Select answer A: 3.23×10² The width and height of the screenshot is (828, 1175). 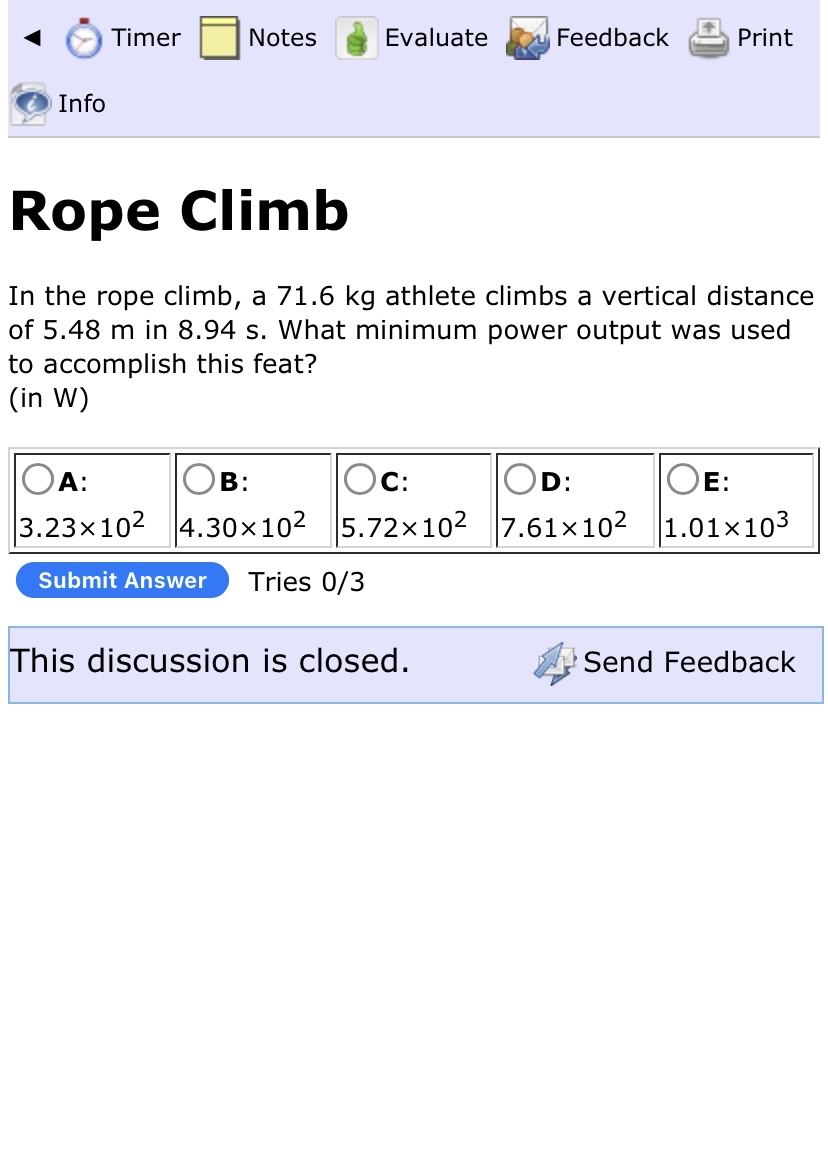click(37, 480)
